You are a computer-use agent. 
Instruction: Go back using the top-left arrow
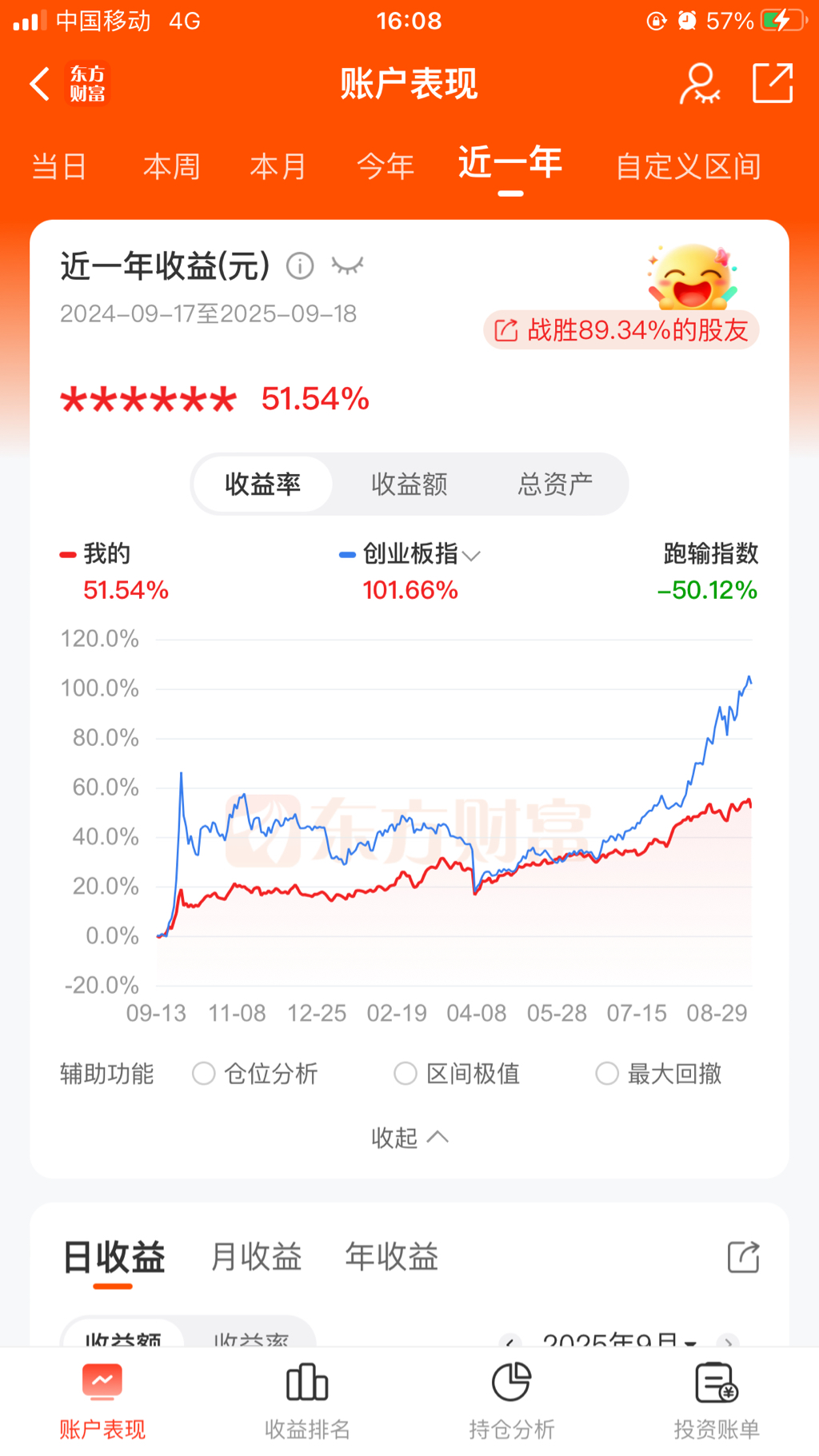[40, 84]
